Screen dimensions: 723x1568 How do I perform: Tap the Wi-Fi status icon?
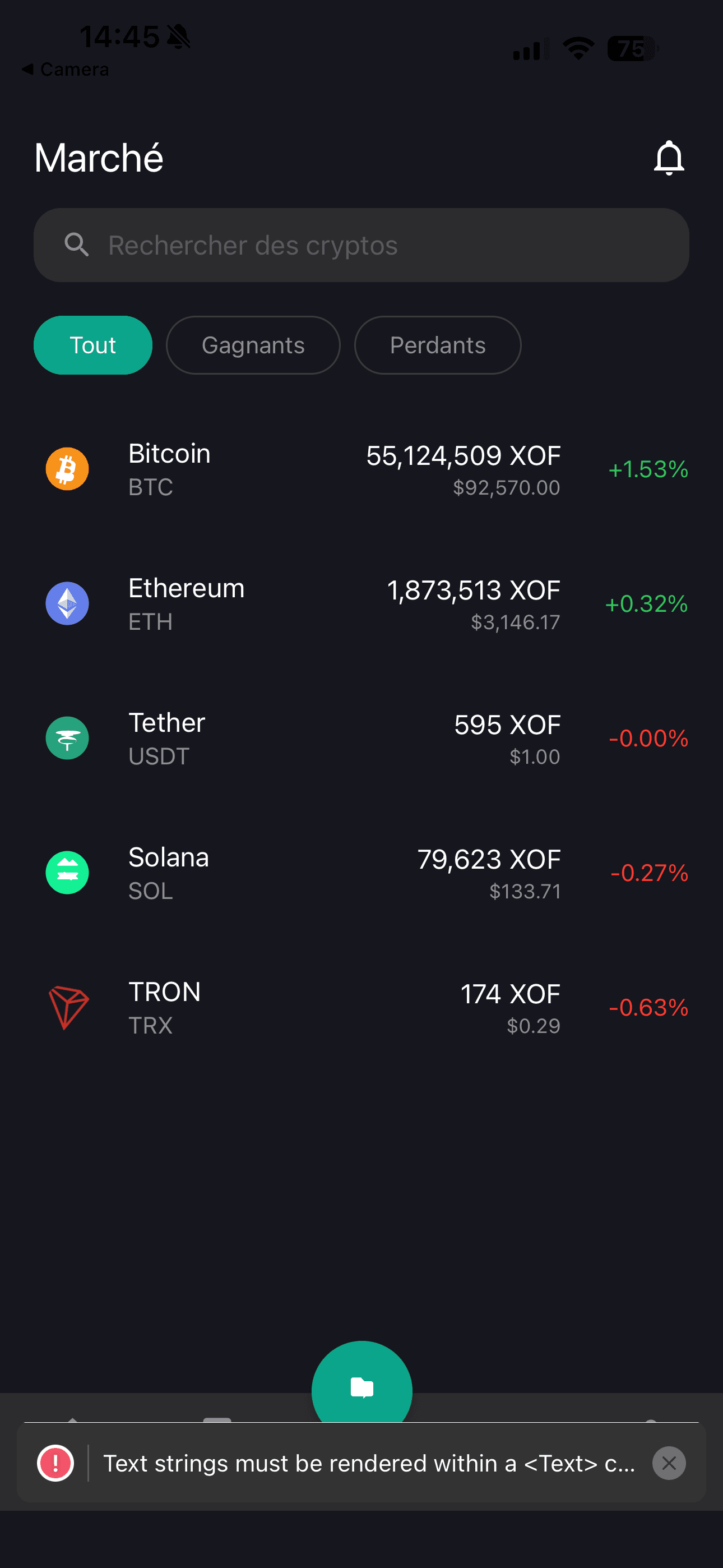[x=578, y=49]
